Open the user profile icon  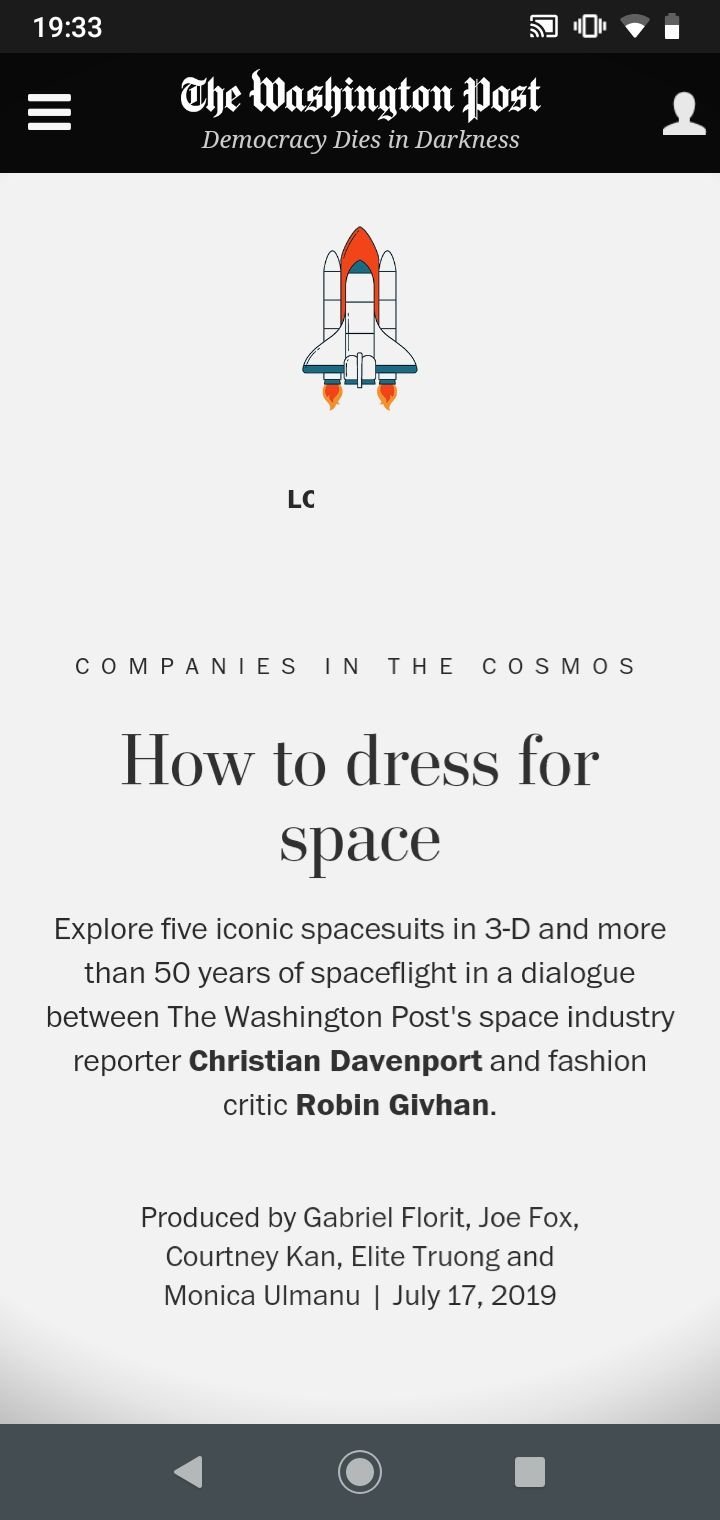(684, 113)
